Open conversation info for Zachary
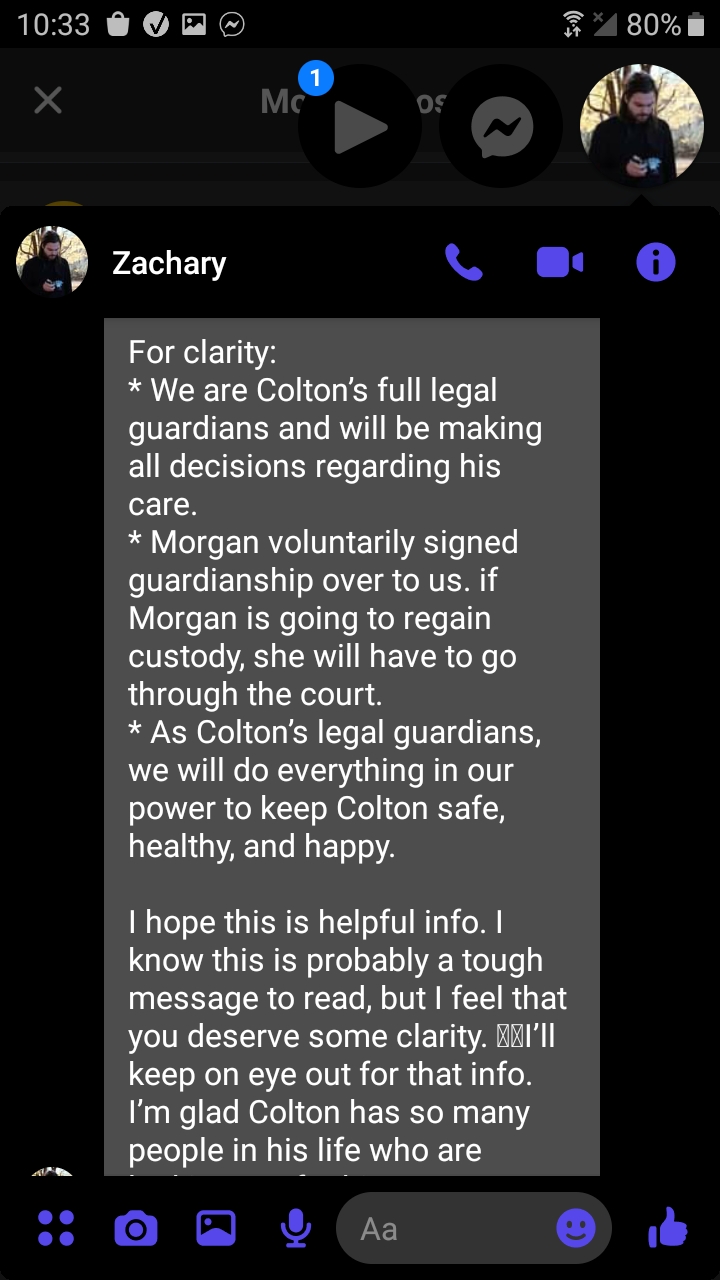 tap(656, 263)
